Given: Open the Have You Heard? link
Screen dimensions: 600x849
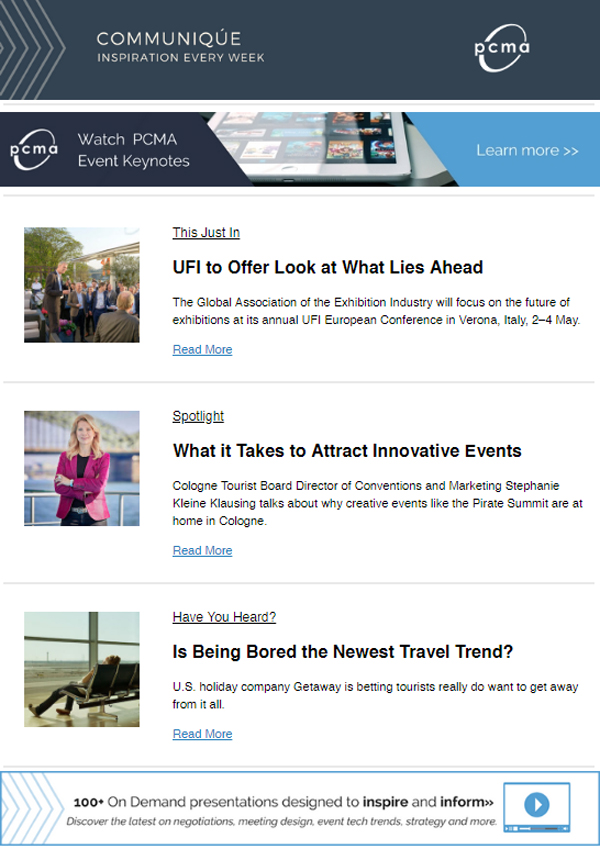Looking at the screenshot, I should [224, 617].
